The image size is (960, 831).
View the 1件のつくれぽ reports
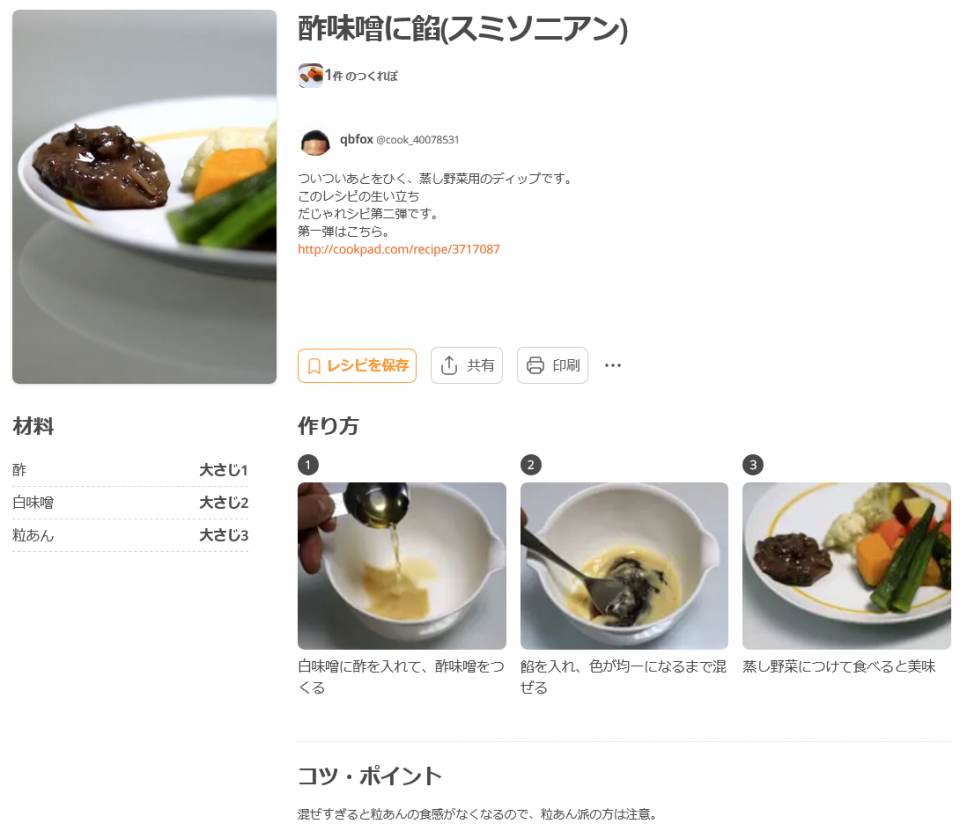pos(360,76)
